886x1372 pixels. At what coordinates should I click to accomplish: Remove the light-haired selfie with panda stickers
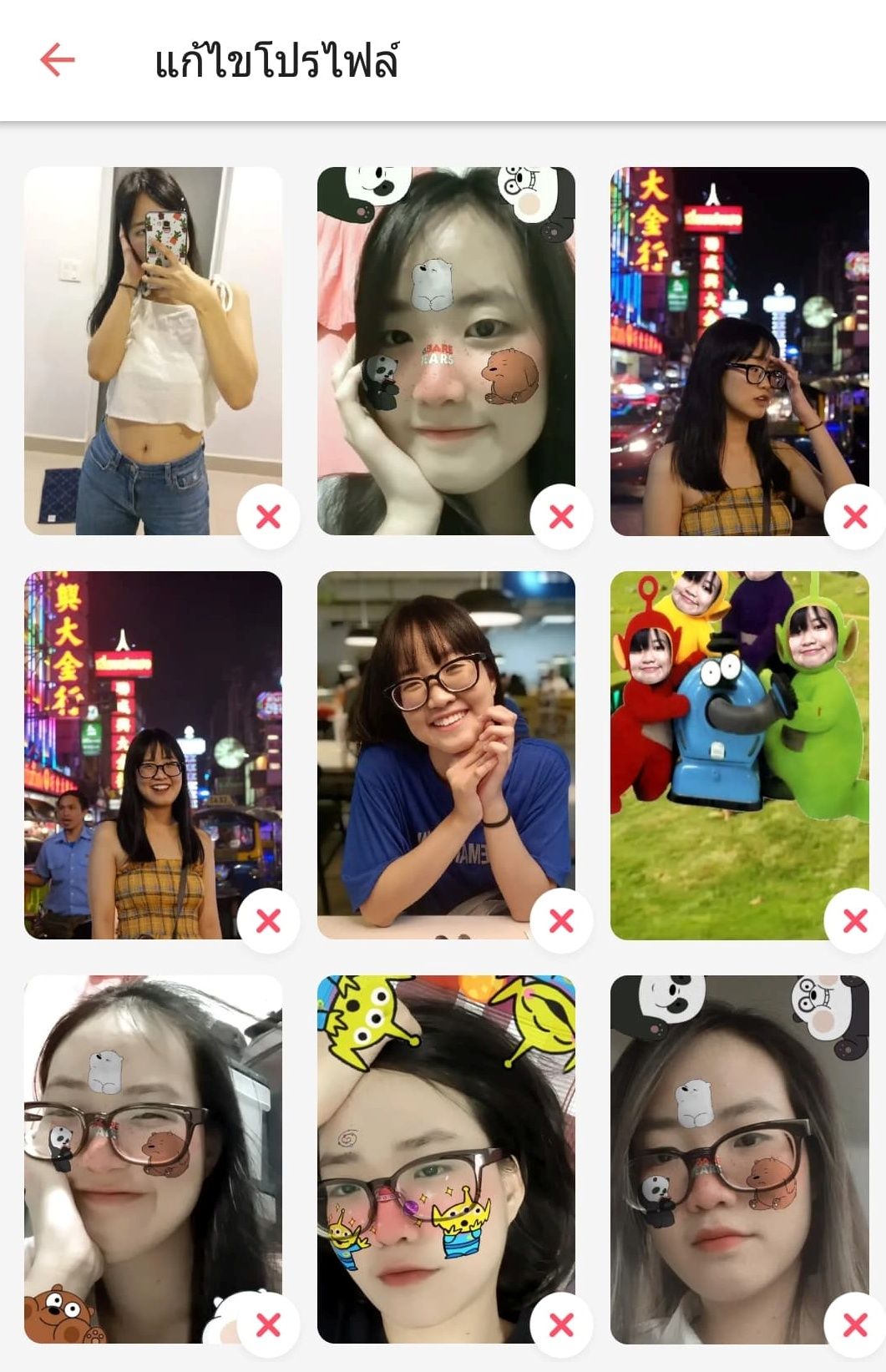tap(854, 1324)
